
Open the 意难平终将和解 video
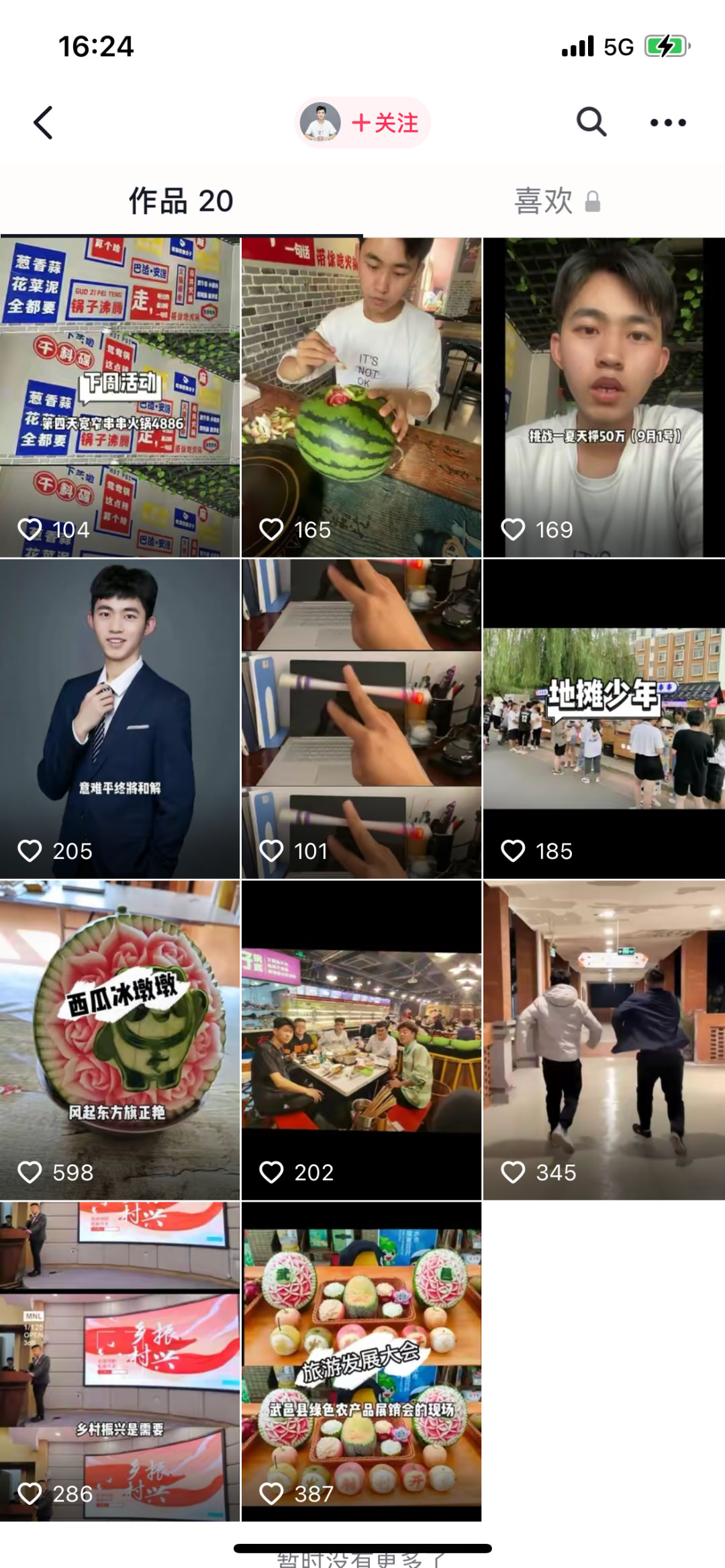(119, 719)
